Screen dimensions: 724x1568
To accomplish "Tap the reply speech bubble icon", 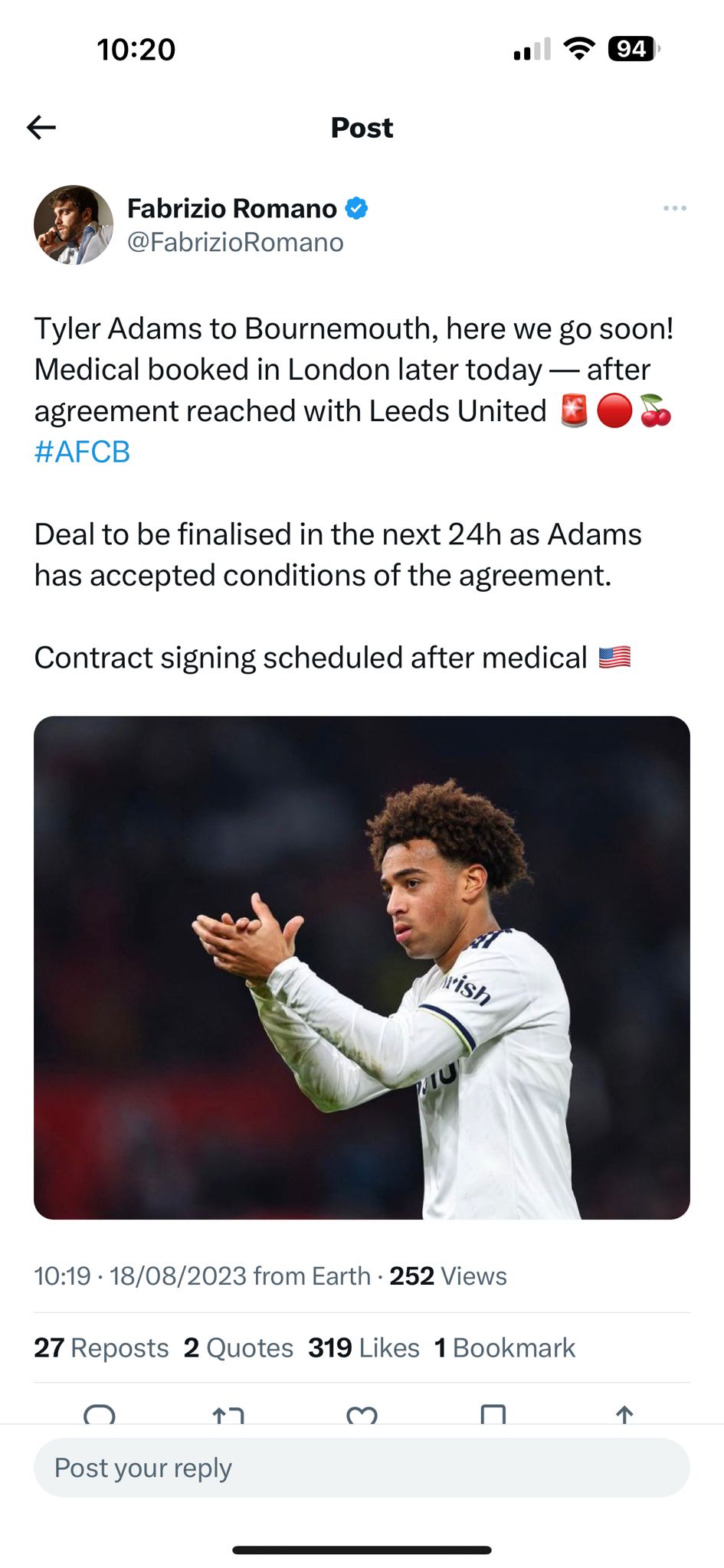I will pos(100,1414).
